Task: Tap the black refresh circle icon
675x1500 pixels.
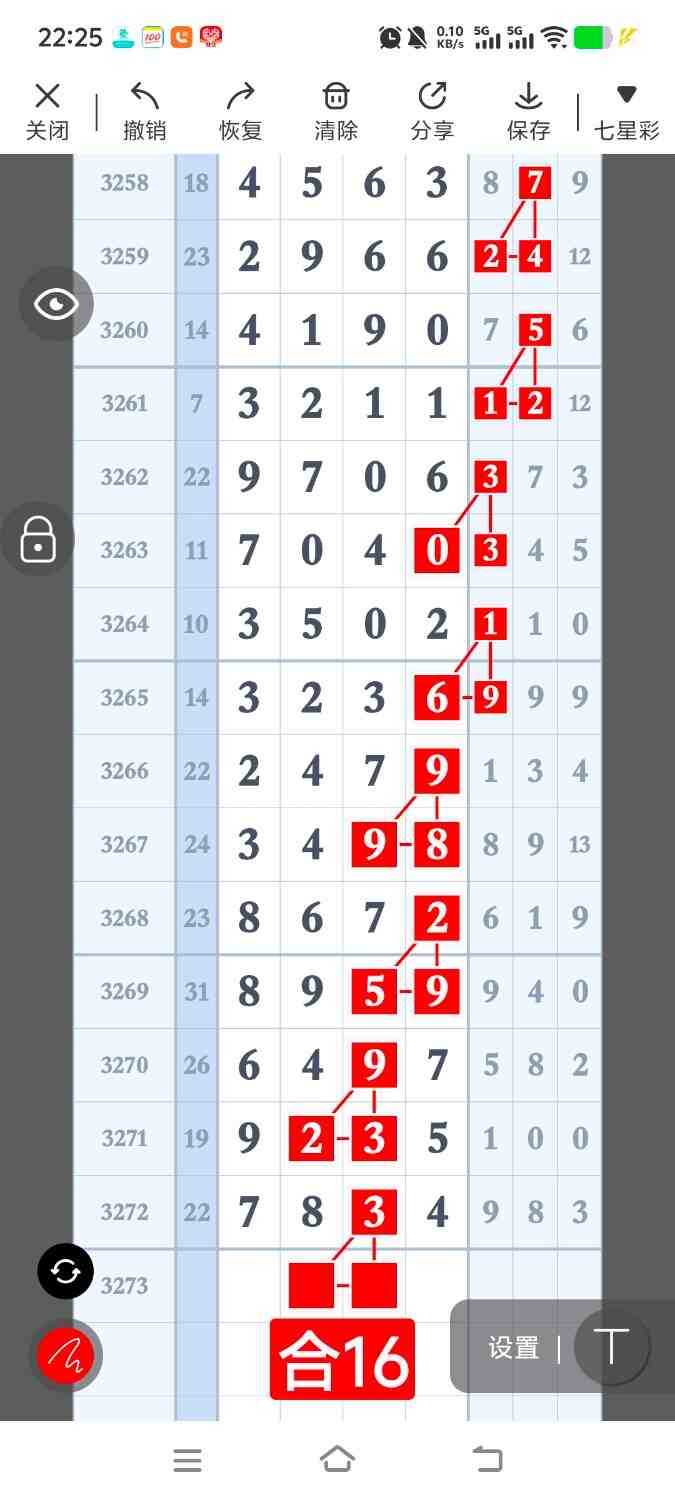Action: [65, 1272]
